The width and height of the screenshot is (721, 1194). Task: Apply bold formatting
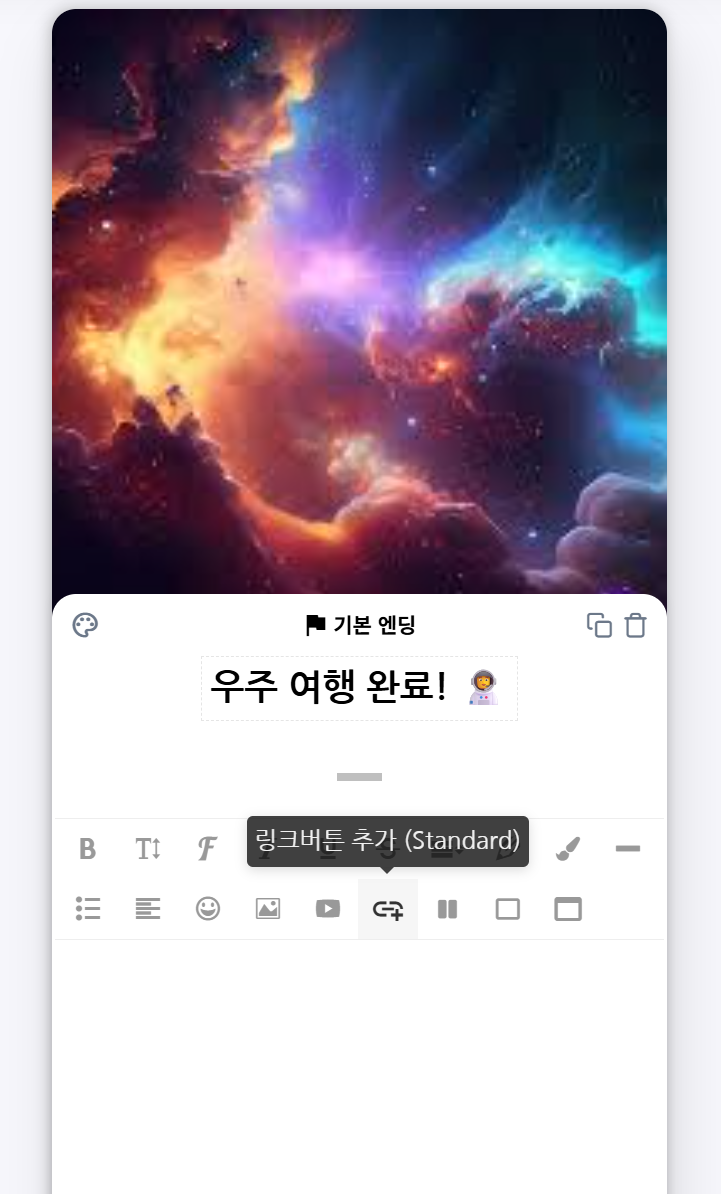tap(88, 849)
